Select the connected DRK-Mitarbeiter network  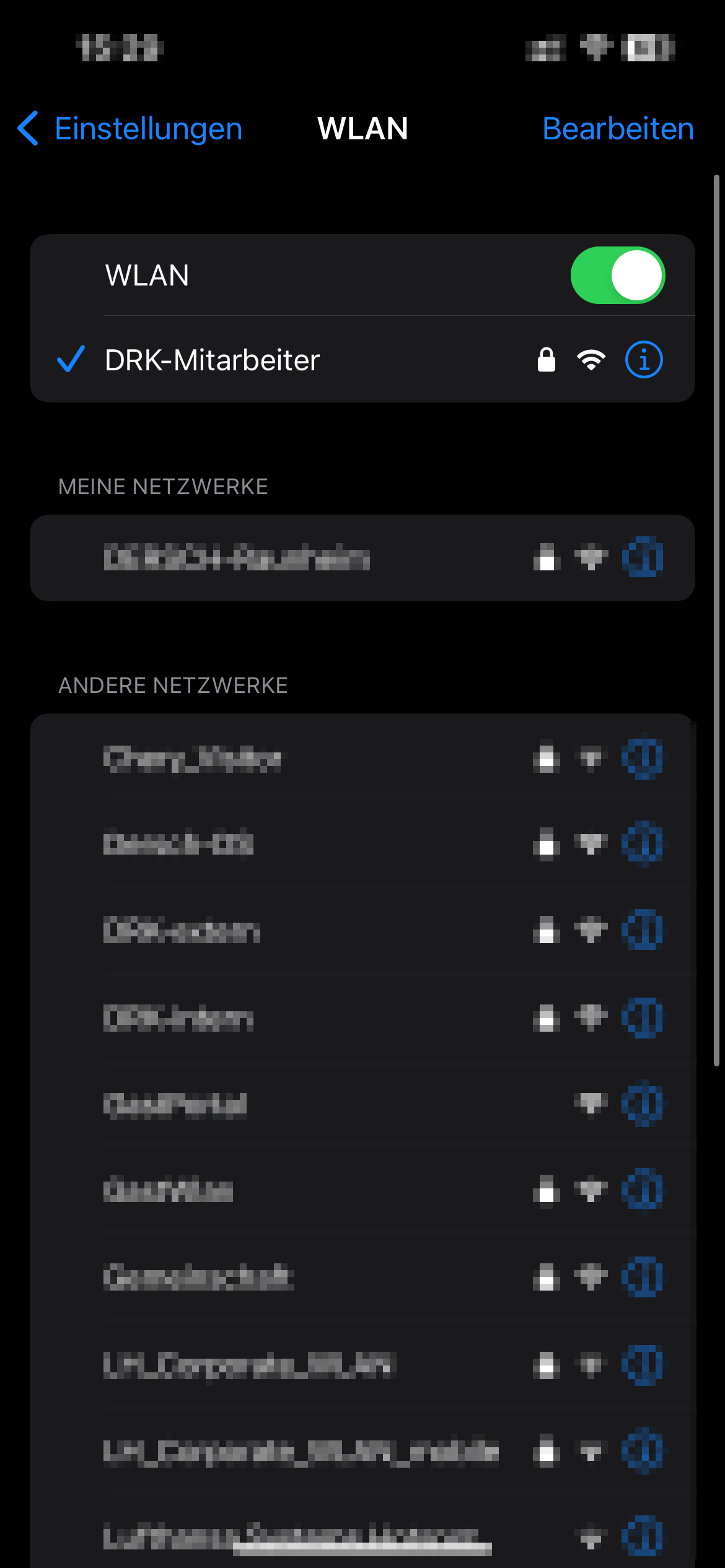(x=362, y=360)
